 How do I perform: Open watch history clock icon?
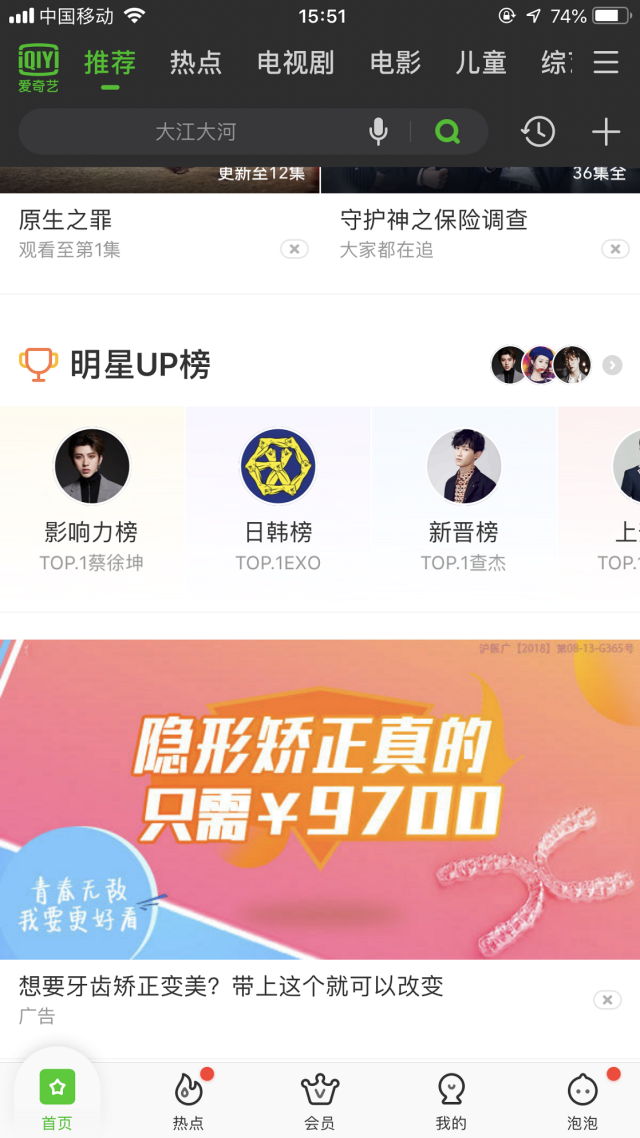pyautogui.click(x=538, y=132)
